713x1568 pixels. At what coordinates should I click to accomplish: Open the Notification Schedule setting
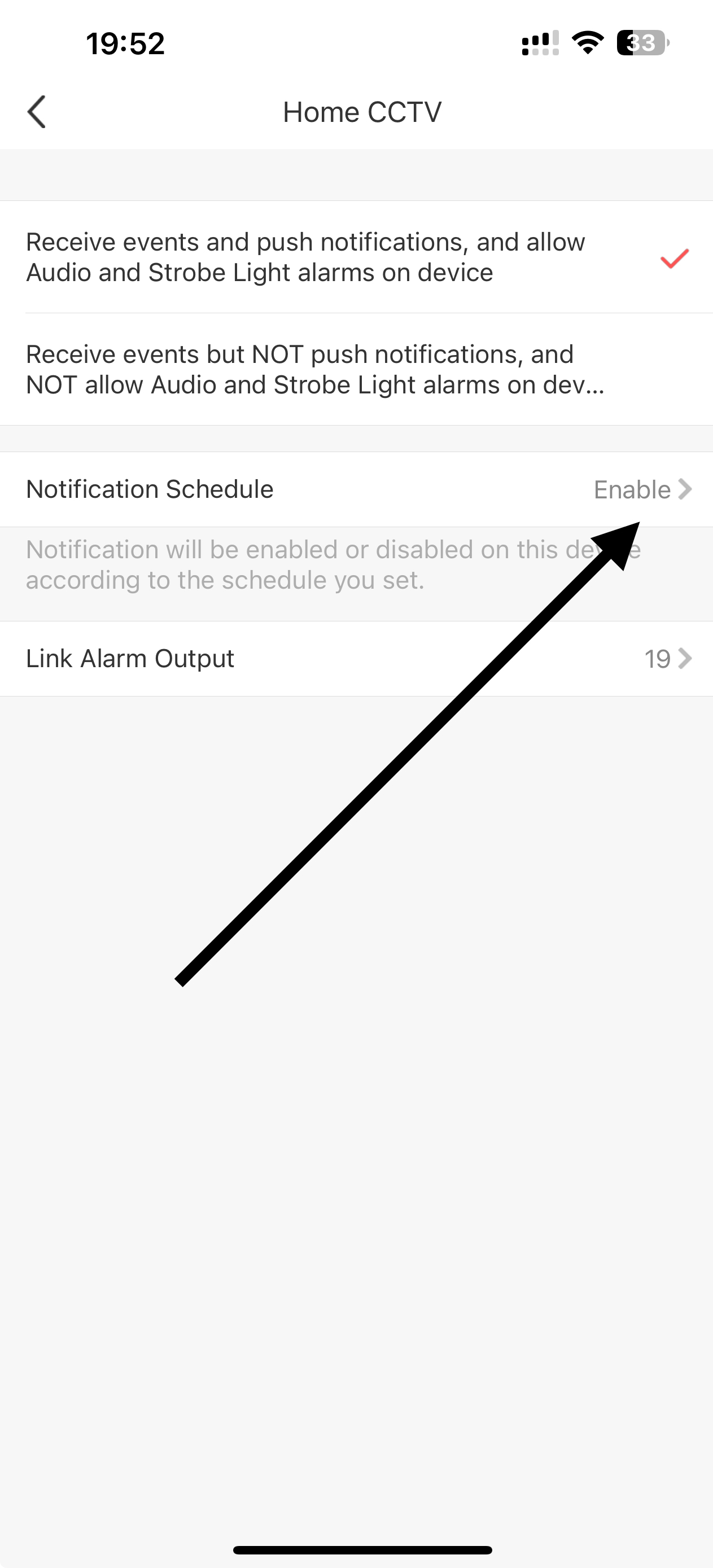point(356,489)
